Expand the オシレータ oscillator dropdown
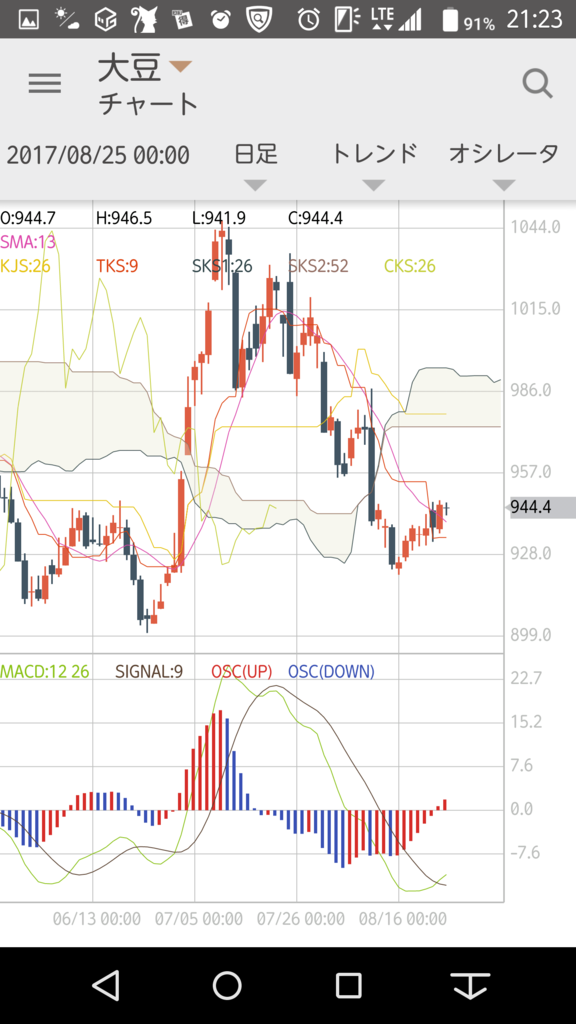The image size is (576, 1024). click(x=504, y=167)
